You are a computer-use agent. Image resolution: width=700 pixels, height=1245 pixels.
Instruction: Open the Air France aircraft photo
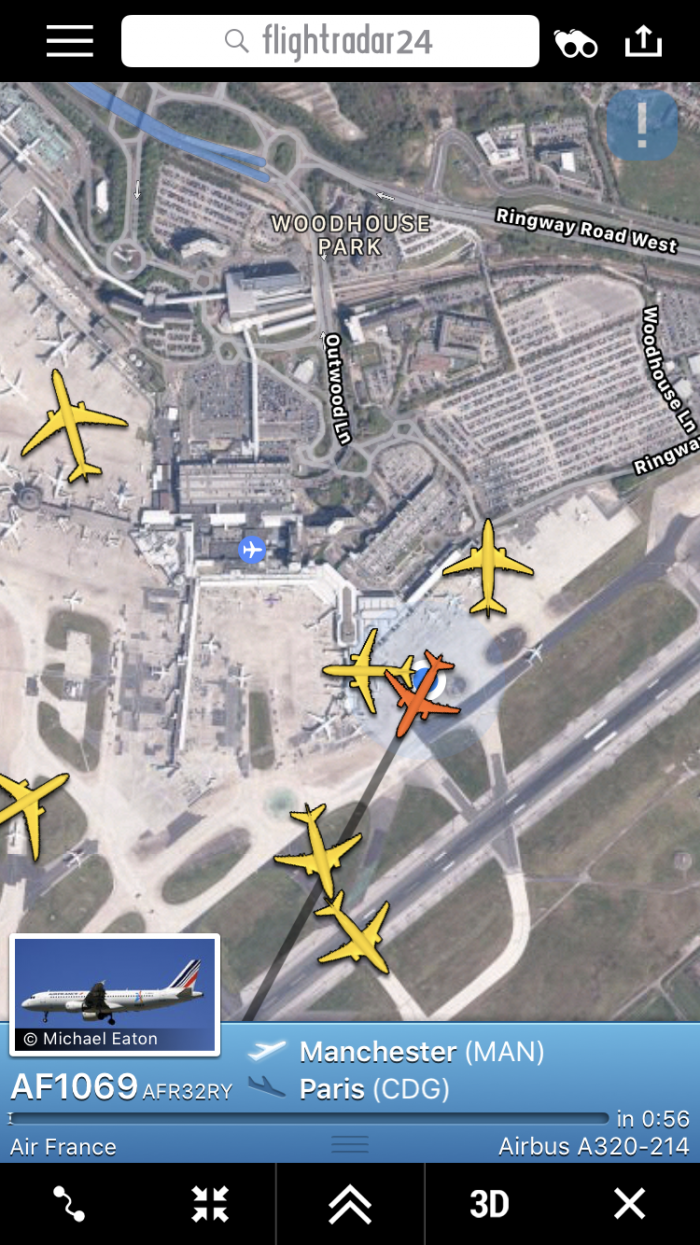click(x=114, y=994)
